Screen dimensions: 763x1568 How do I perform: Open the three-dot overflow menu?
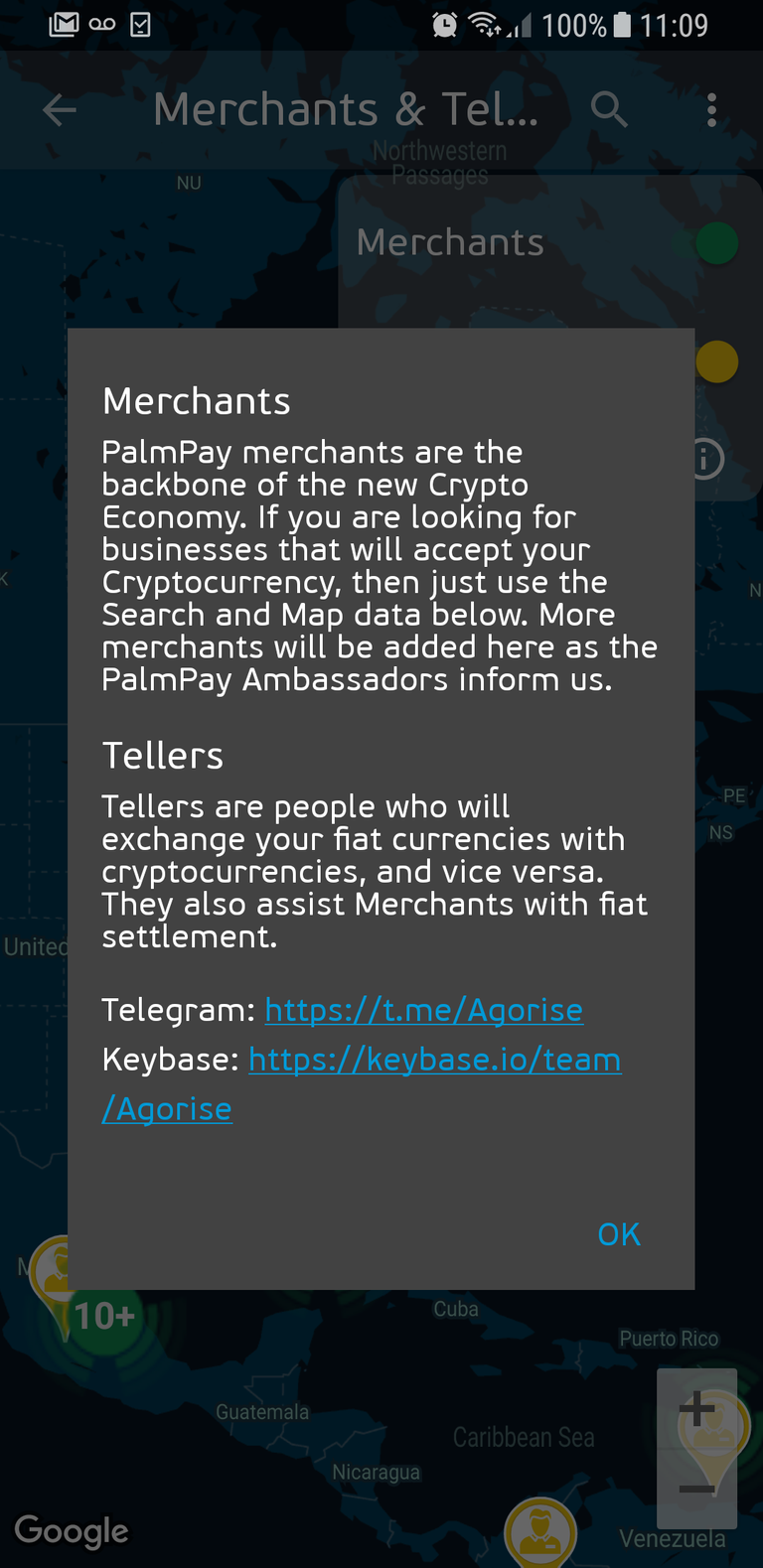711,109
